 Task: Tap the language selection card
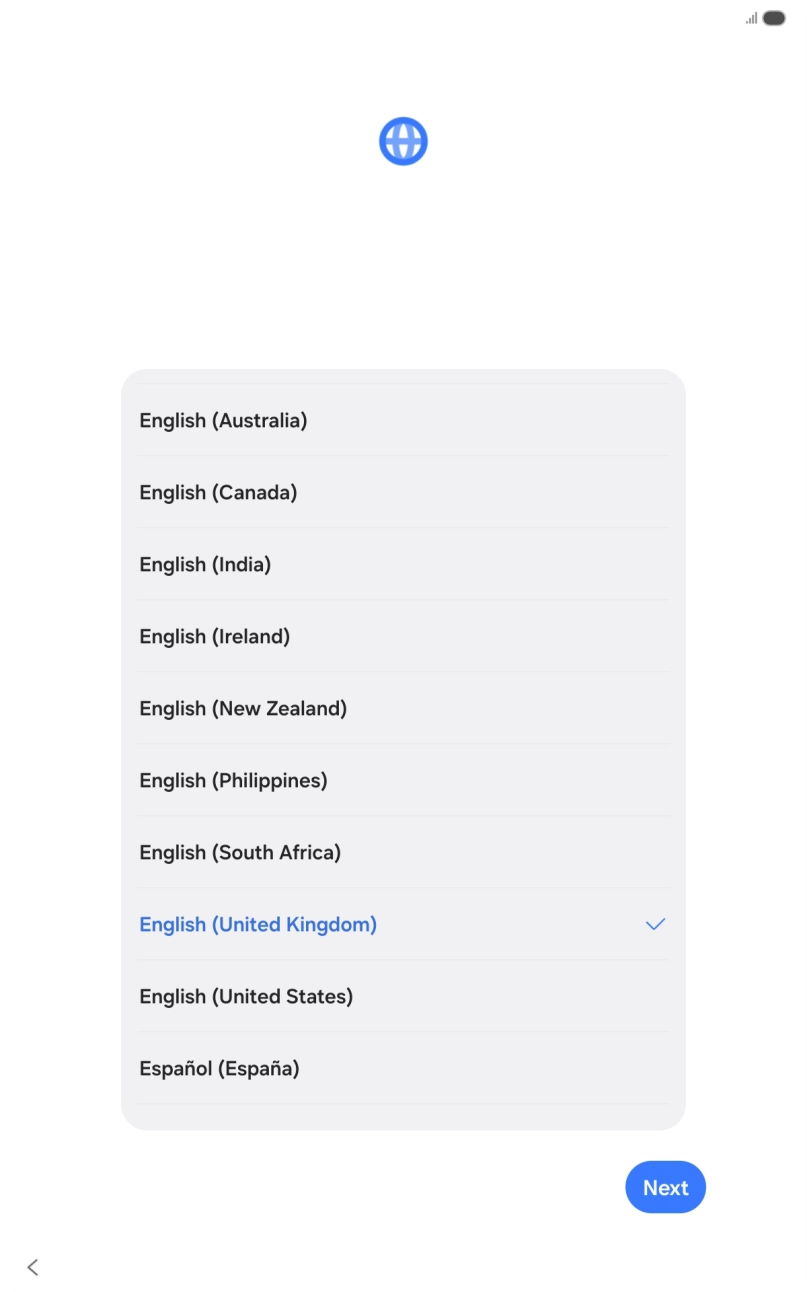pos(403,750)
